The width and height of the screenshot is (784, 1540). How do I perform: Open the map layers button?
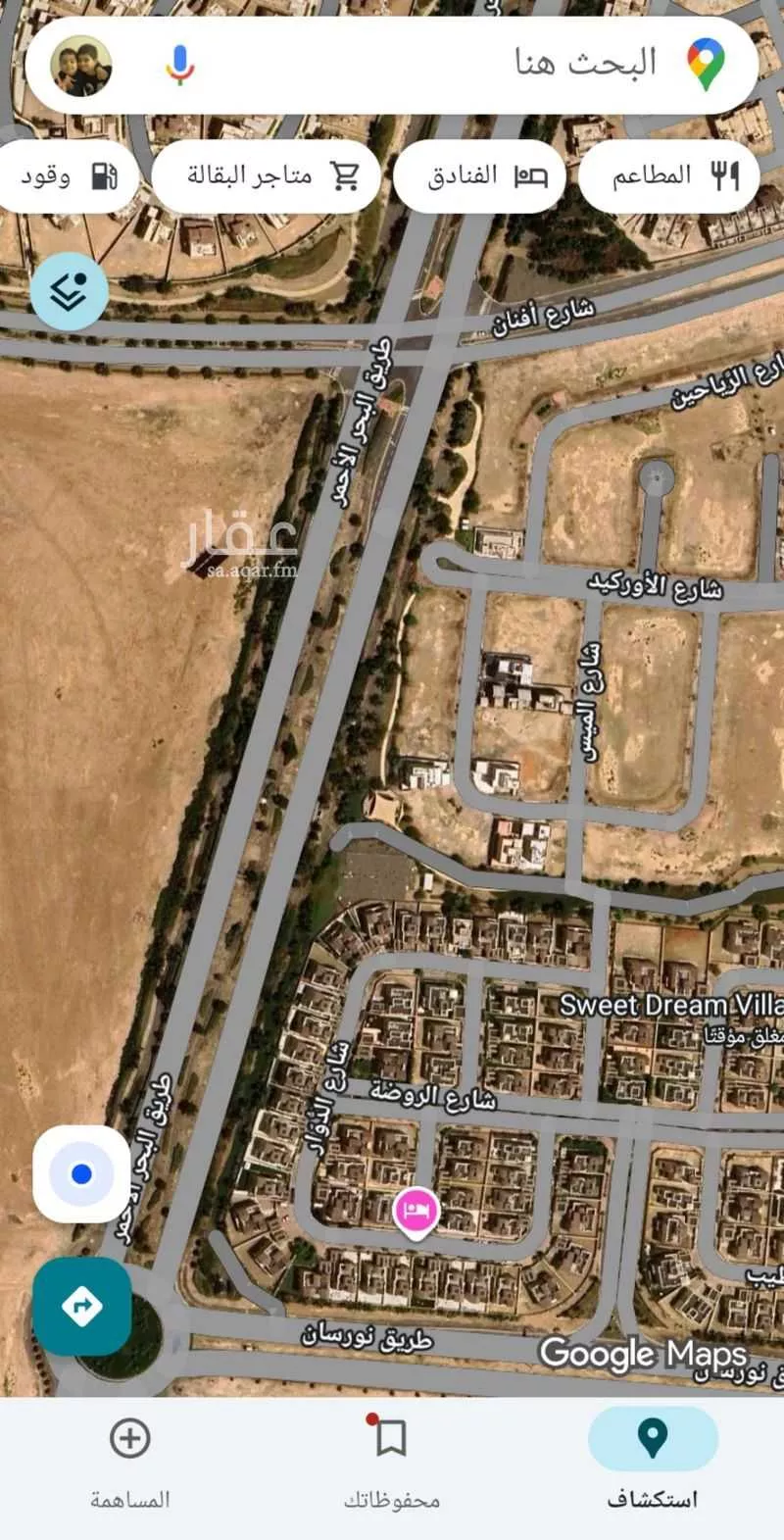click(x=69, y=291)
